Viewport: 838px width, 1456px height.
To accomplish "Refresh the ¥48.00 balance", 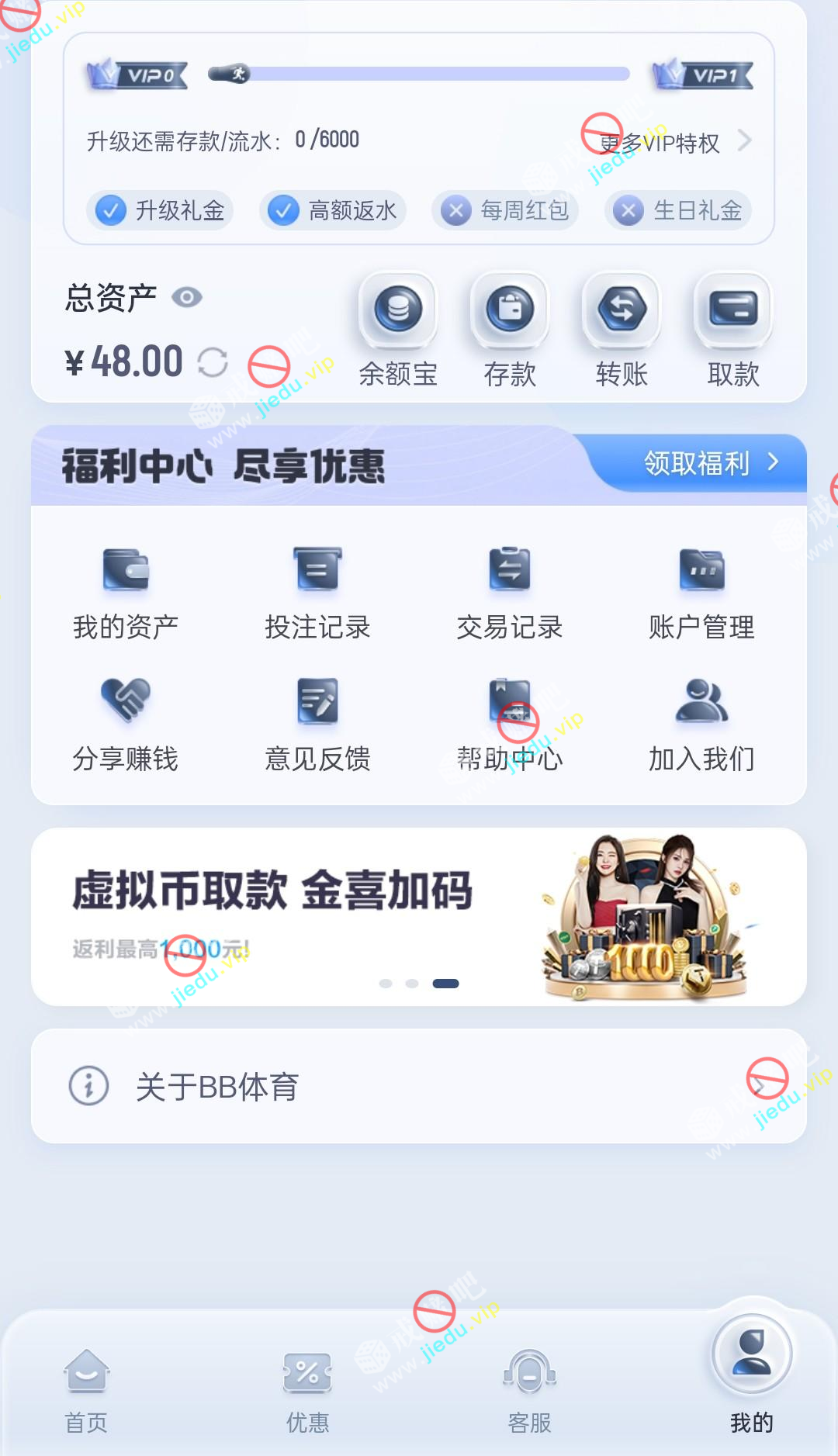I will pyautogui.click(x=212, y=362).
